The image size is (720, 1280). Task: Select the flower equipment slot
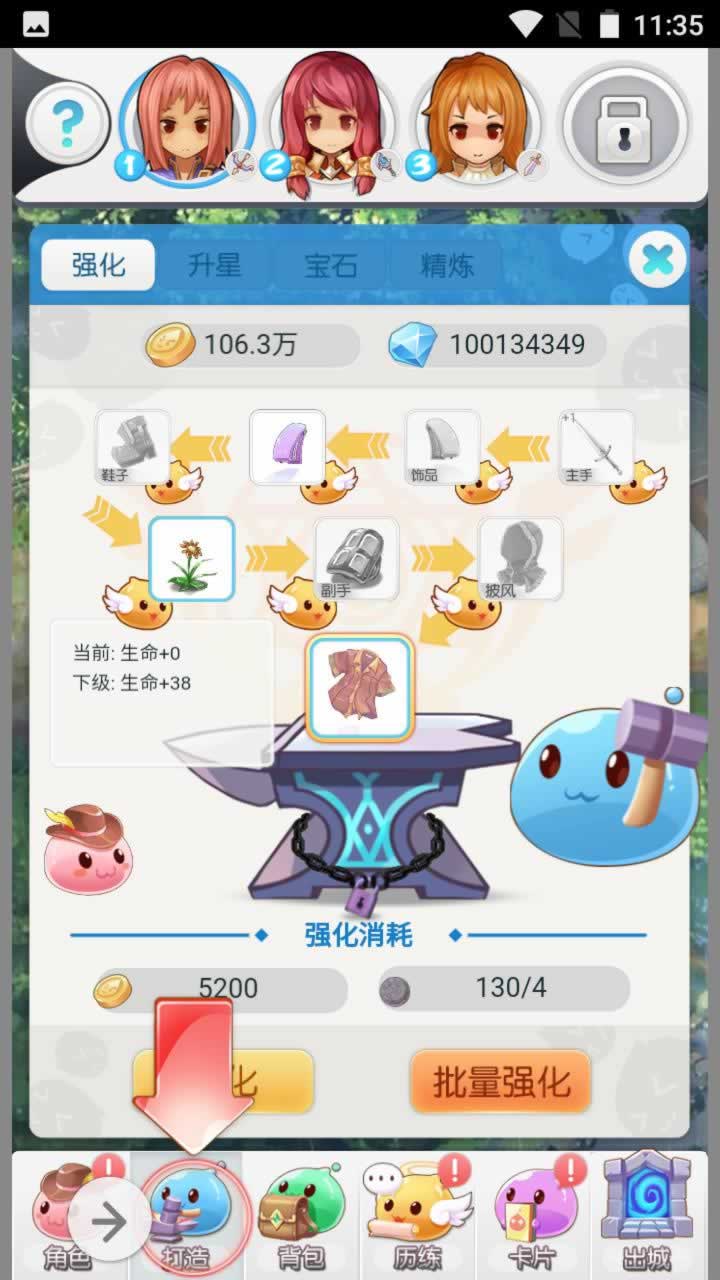coord(192,558)
